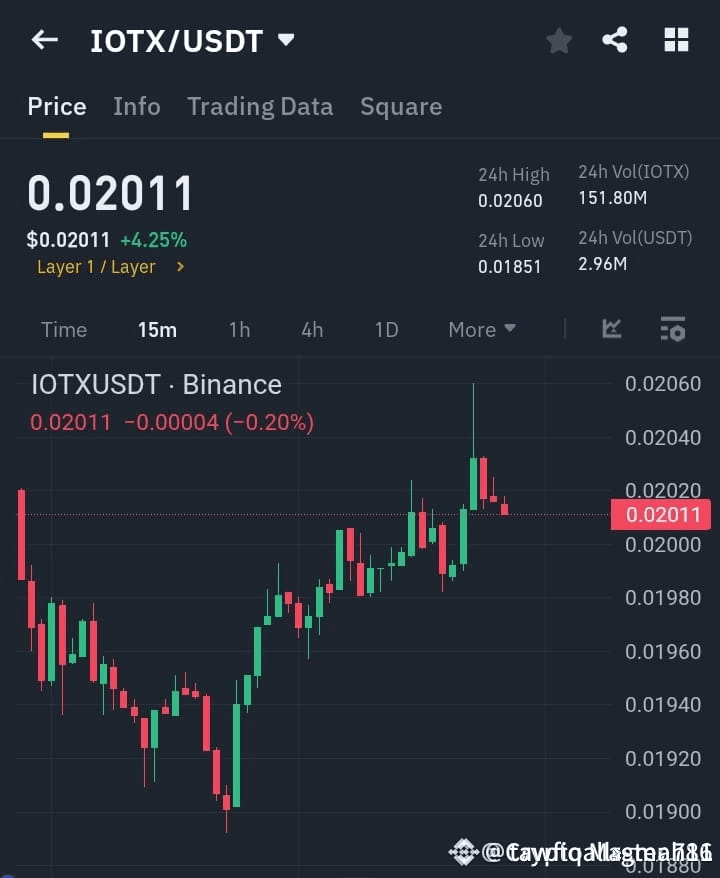Open the Layer 1 / Layer category link
This screenshot has width=720, height=878.
pos(110,267)
